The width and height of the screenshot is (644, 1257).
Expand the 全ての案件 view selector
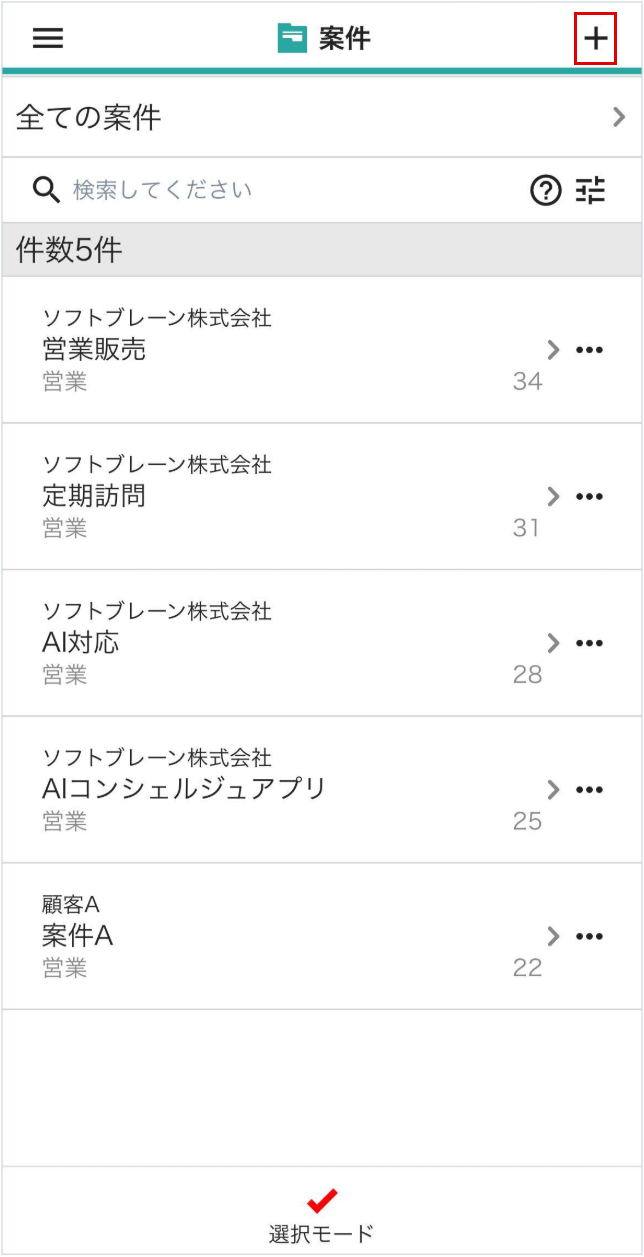pyautogui.click(x=321, y=118)
